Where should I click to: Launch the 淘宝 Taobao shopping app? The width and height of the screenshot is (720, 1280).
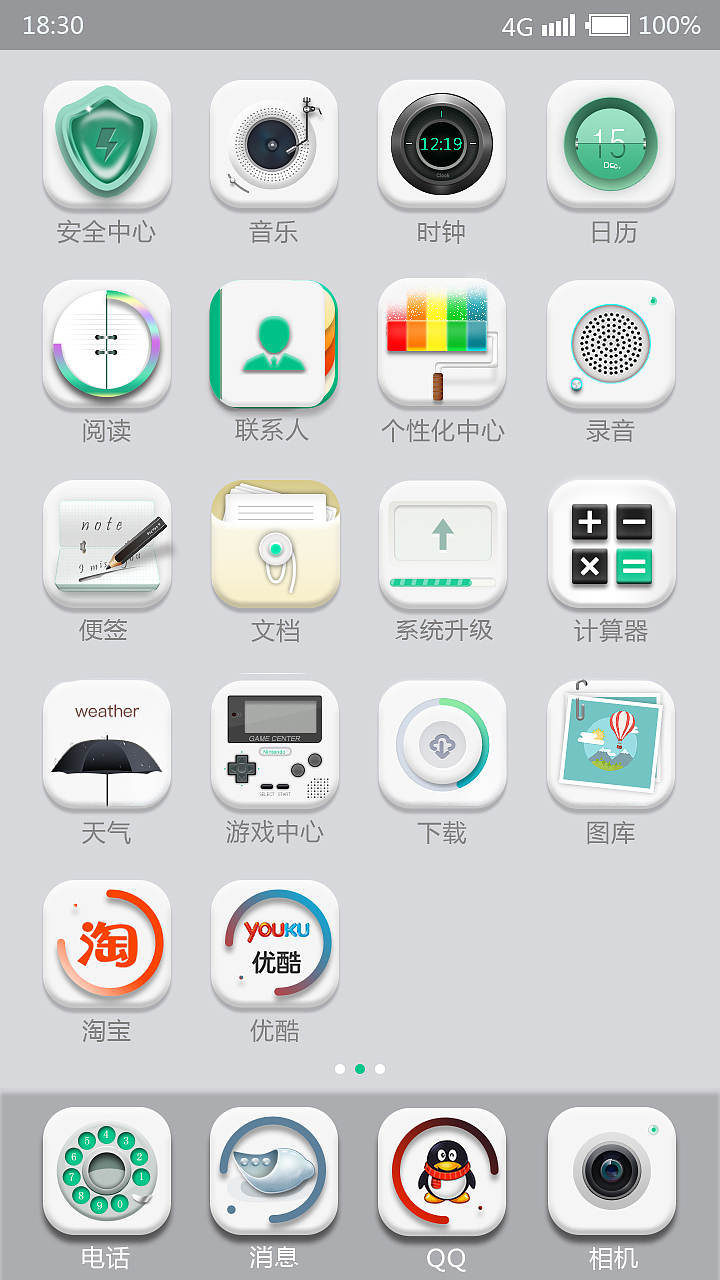click(x=107, y=944)
